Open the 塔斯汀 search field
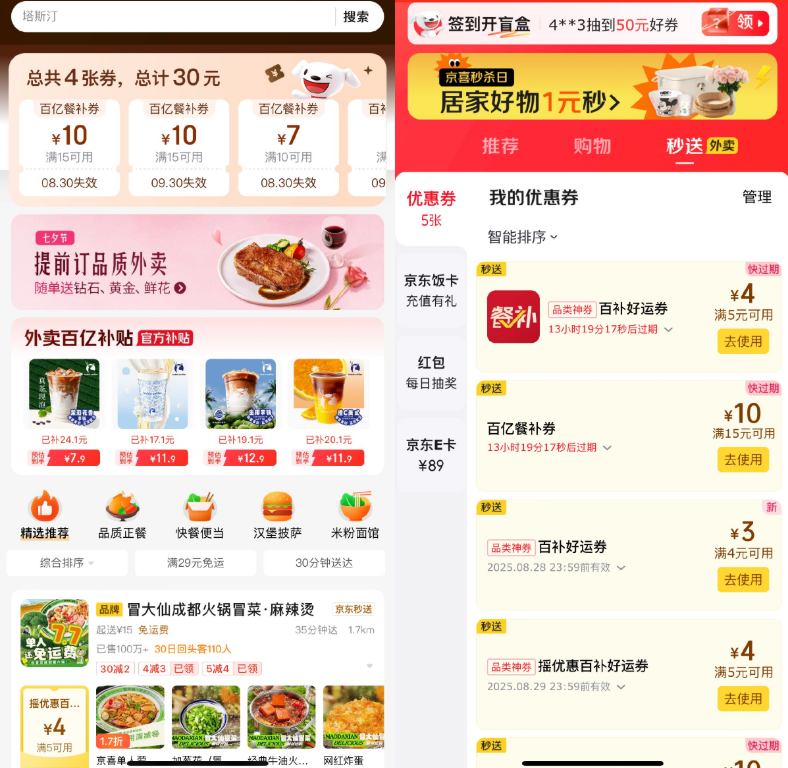The width and height of the screenshot is (788, 768). click(x=170, y=16)
